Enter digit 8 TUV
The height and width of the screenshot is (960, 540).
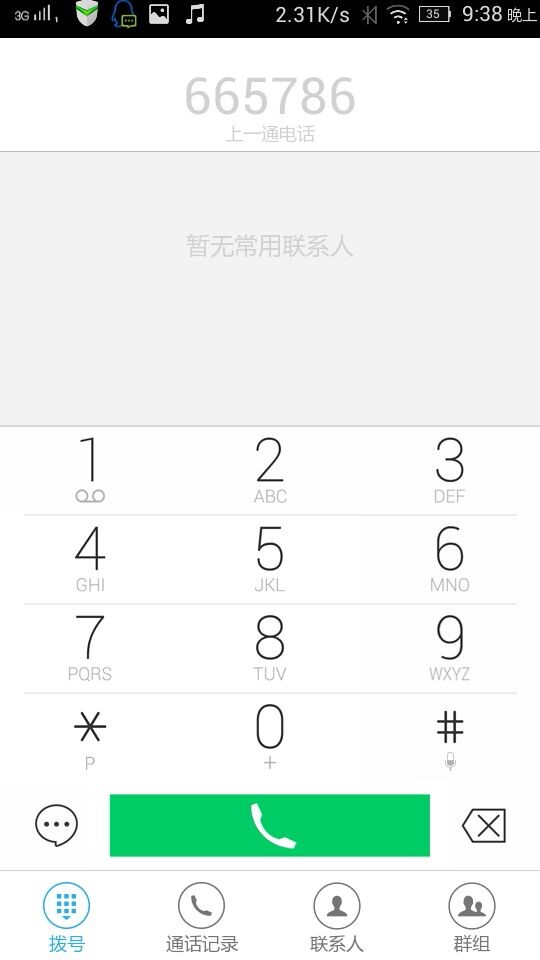click(x=270, y=648)
